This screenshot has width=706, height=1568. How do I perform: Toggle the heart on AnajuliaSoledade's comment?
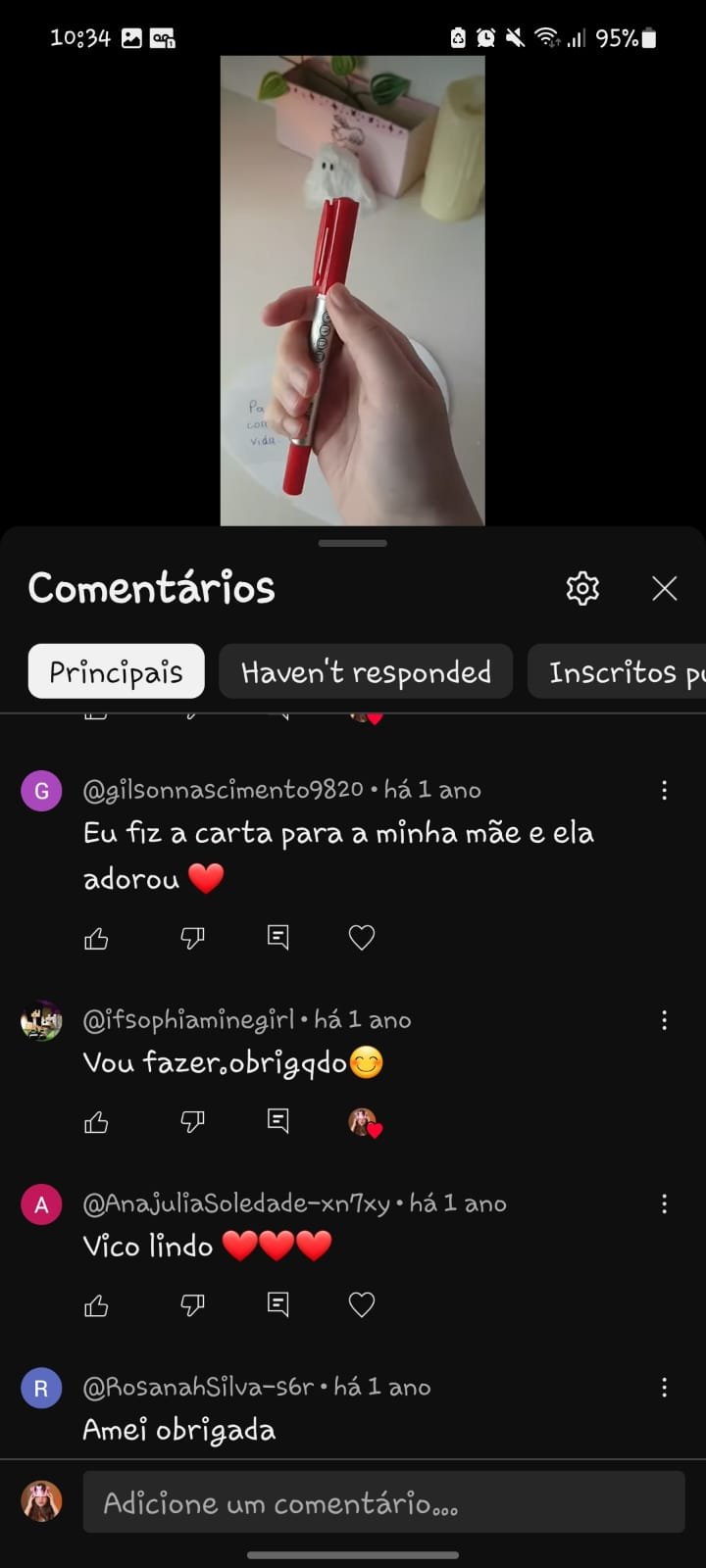point(362,1304)
